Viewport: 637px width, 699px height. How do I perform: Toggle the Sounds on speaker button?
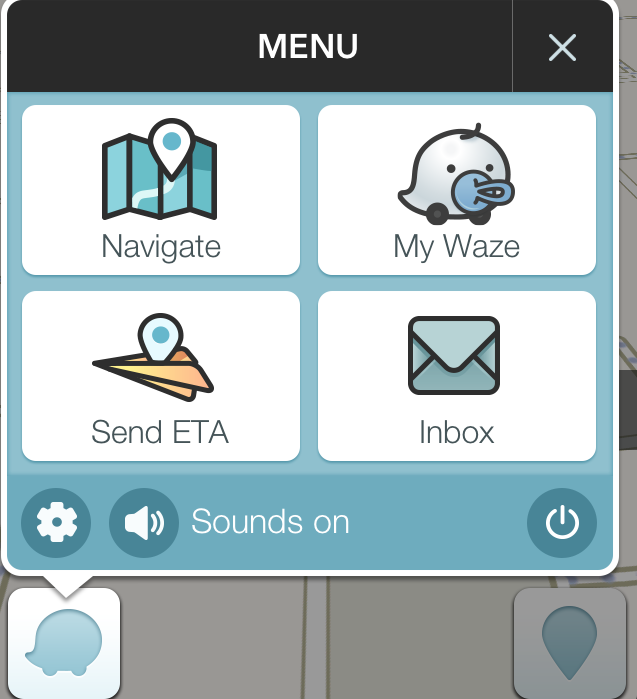[x=143, y=522]
